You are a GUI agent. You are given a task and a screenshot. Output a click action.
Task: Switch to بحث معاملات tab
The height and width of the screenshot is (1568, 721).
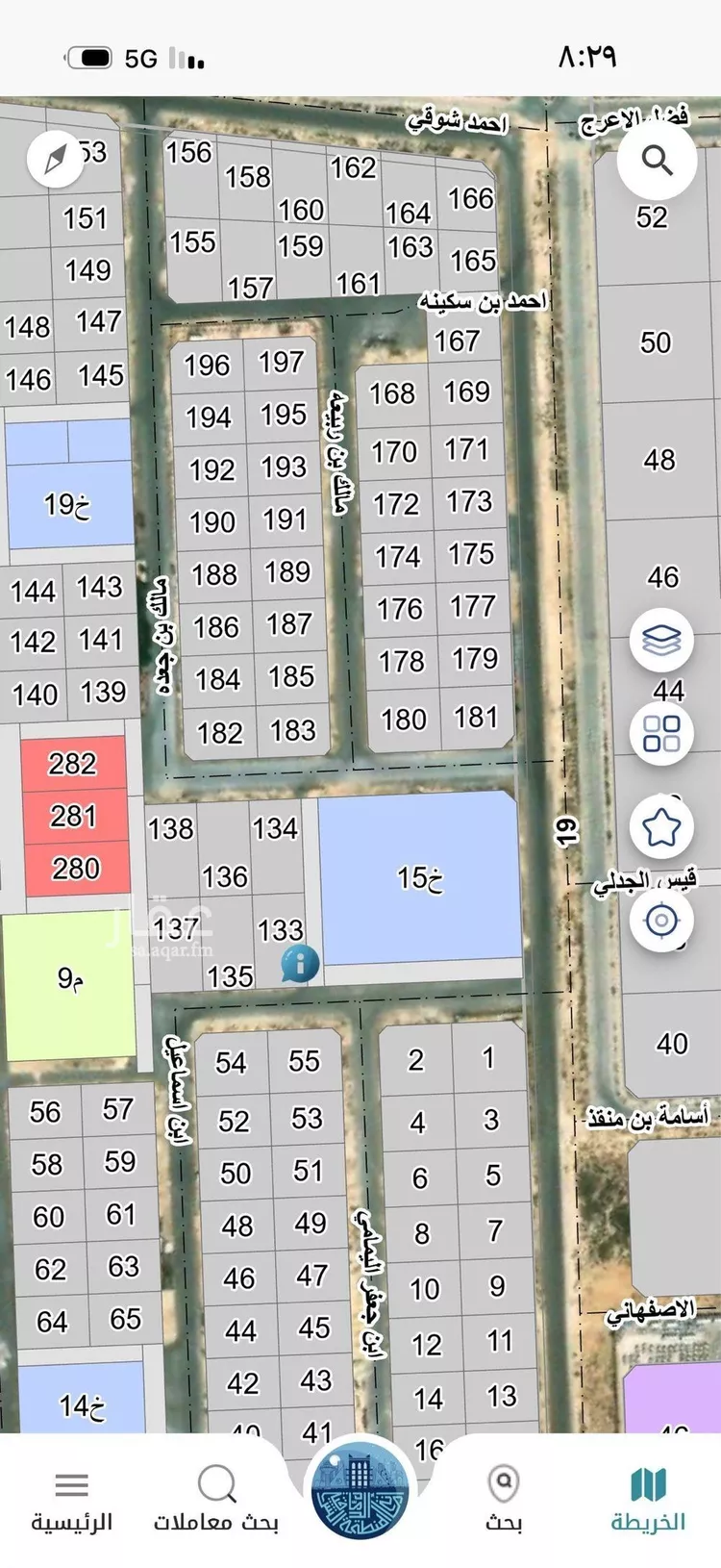coord(216,1499)
